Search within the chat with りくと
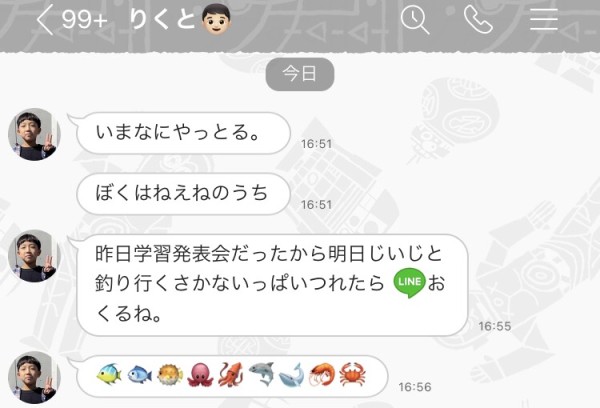The image size is (600, 408). point(414,19)
